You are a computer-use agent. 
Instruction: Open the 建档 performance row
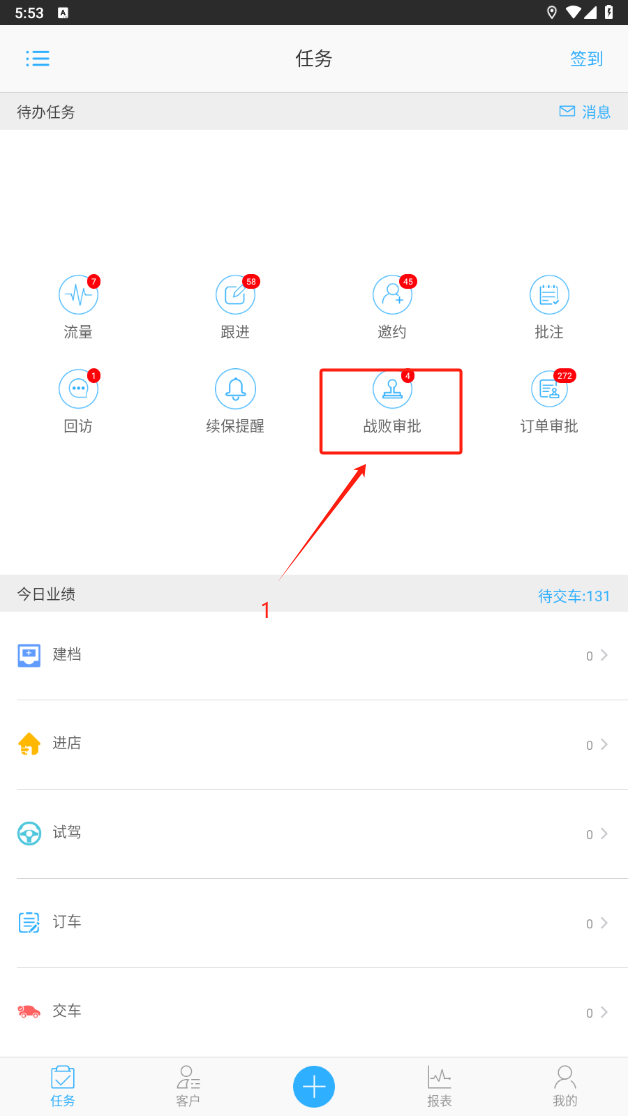pyautogui.click(x=314, y=655)
